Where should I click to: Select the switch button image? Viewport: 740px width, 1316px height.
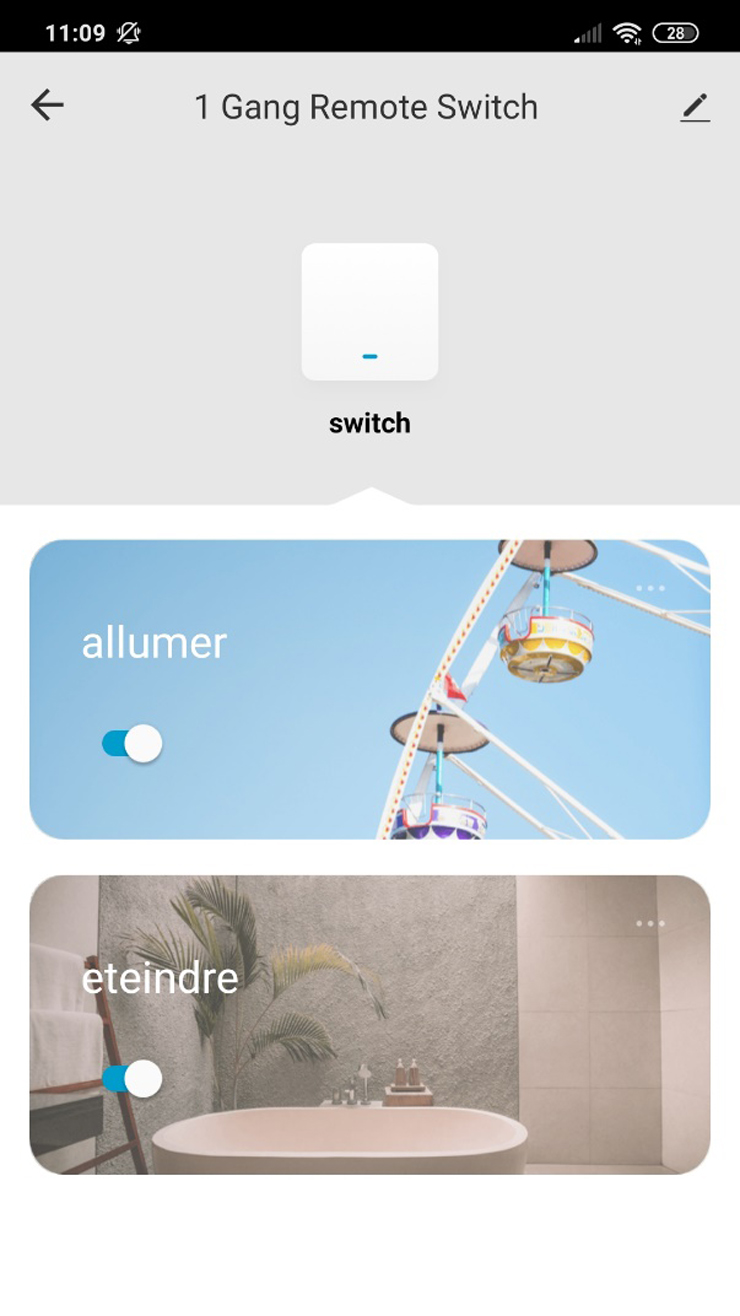click(x=370, y=311)
